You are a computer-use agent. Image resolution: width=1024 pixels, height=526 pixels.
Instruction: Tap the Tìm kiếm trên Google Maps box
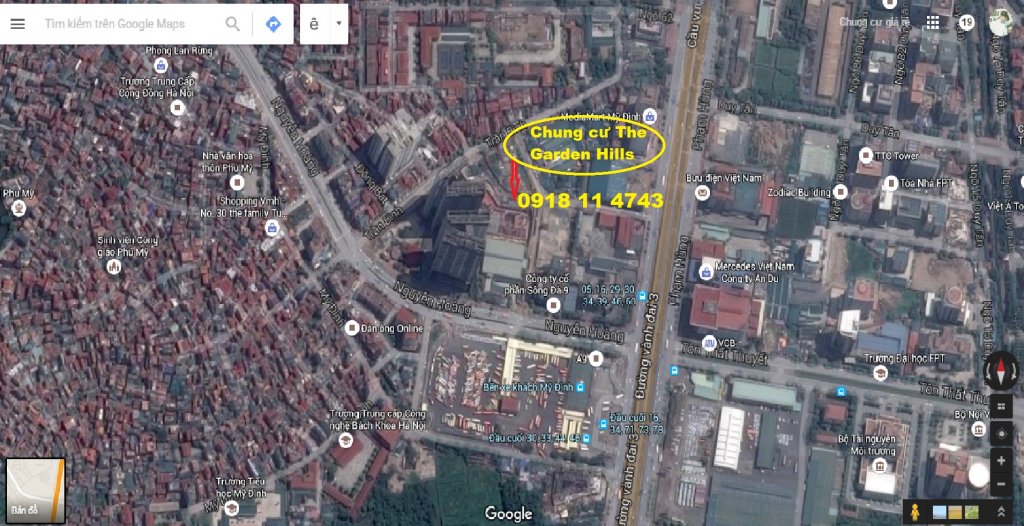(x=128, y=24)
